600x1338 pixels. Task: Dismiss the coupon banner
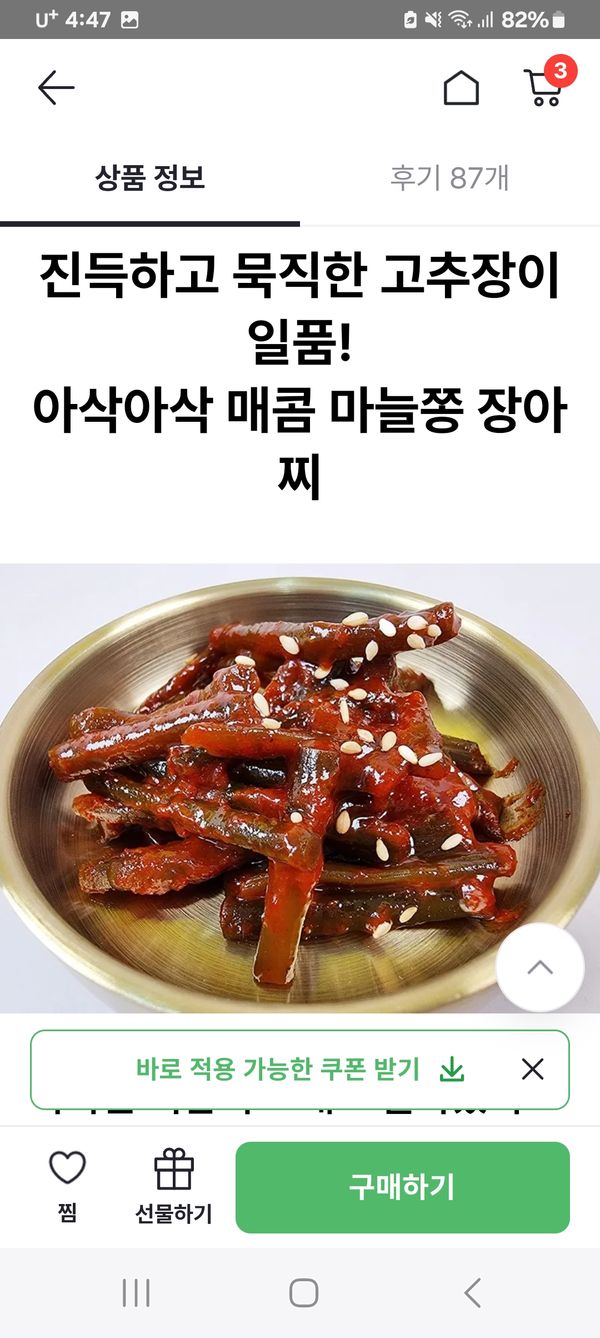533,1069
